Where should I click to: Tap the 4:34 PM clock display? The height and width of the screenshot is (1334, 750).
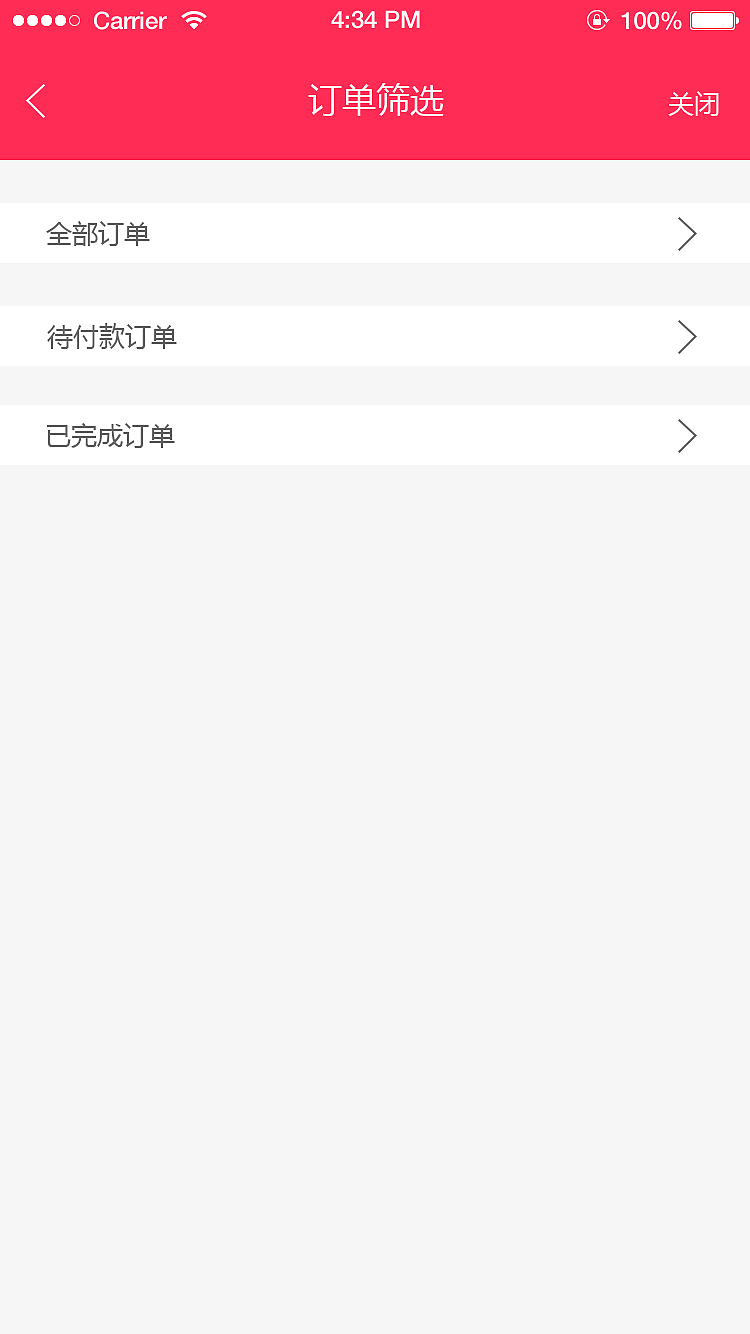pos(376,18)
